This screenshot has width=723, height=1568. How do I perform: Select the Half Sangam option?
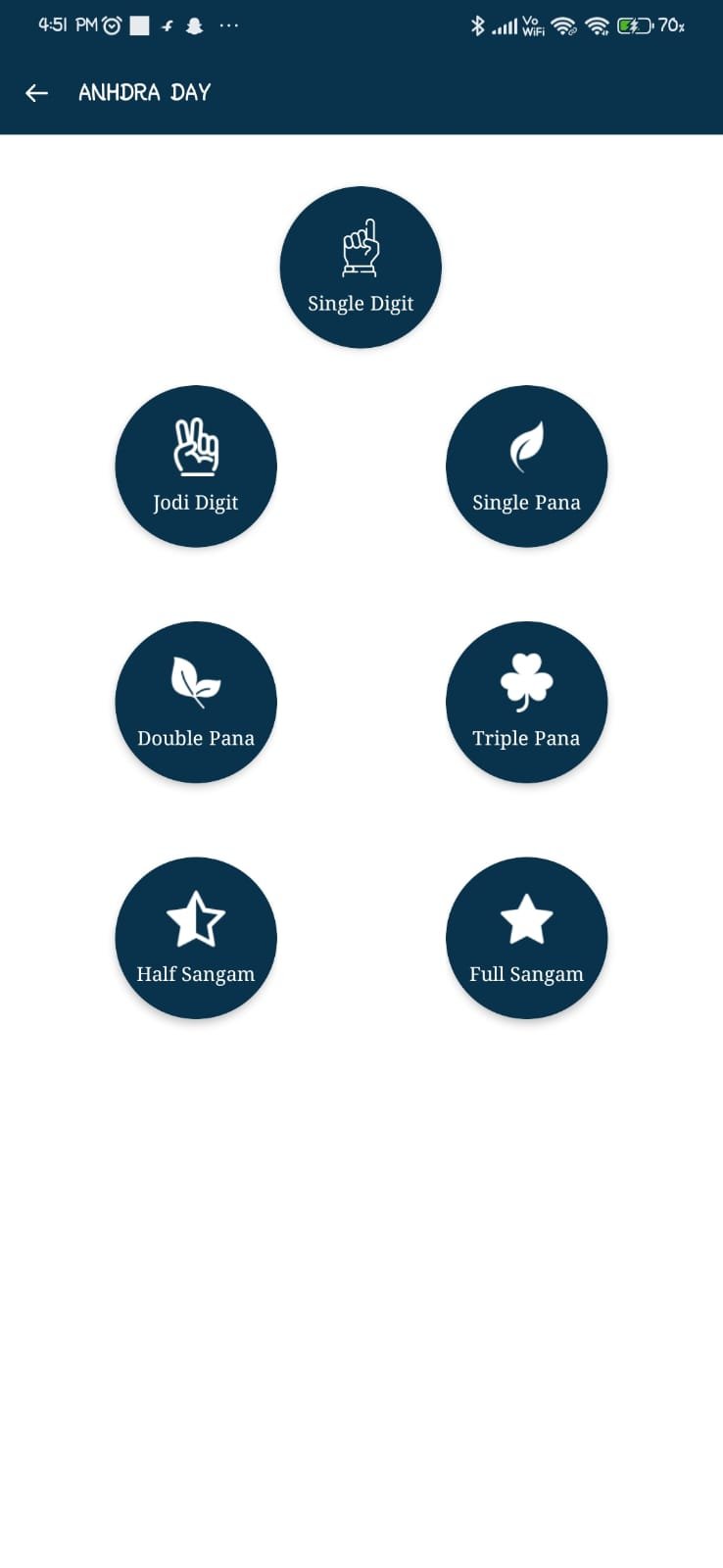coord(196,938)
